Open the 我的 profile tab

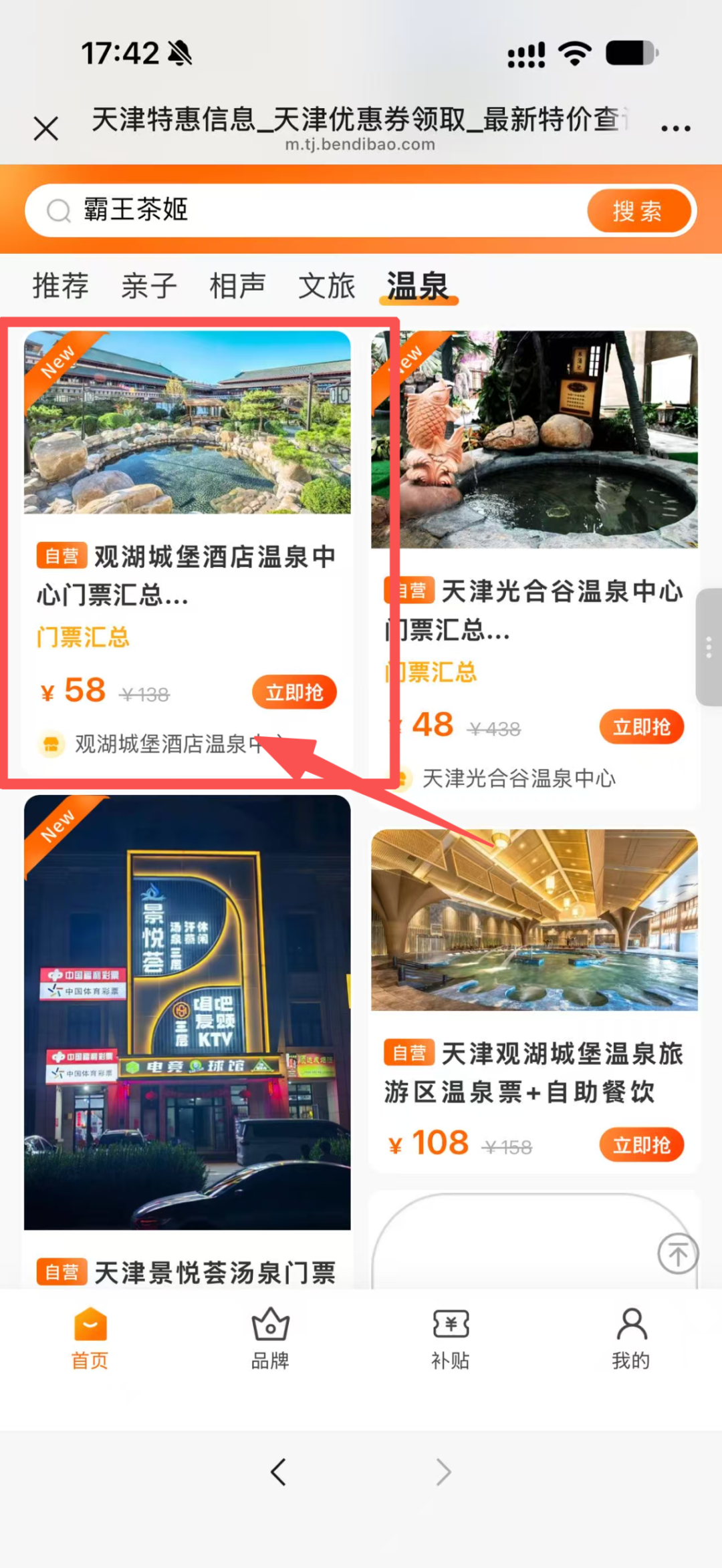tap(631, 1338)
